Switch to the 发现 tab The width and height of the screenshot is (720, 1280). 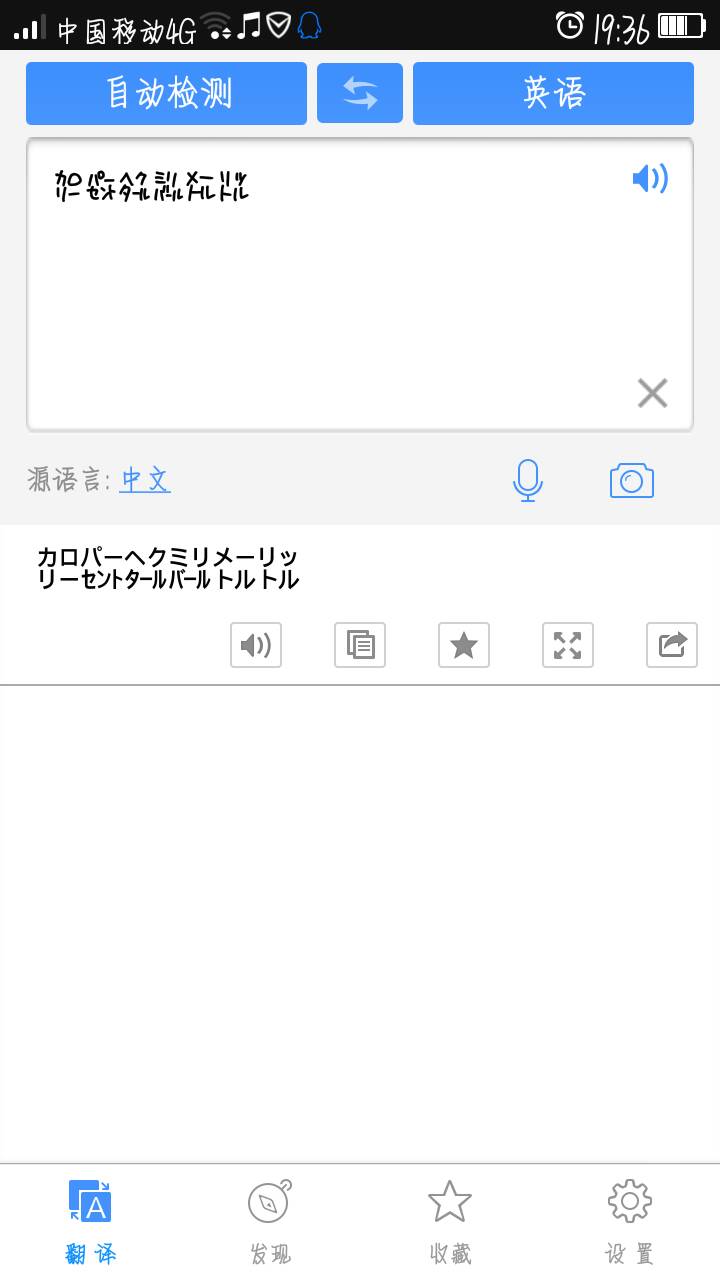click(270, 1222)
